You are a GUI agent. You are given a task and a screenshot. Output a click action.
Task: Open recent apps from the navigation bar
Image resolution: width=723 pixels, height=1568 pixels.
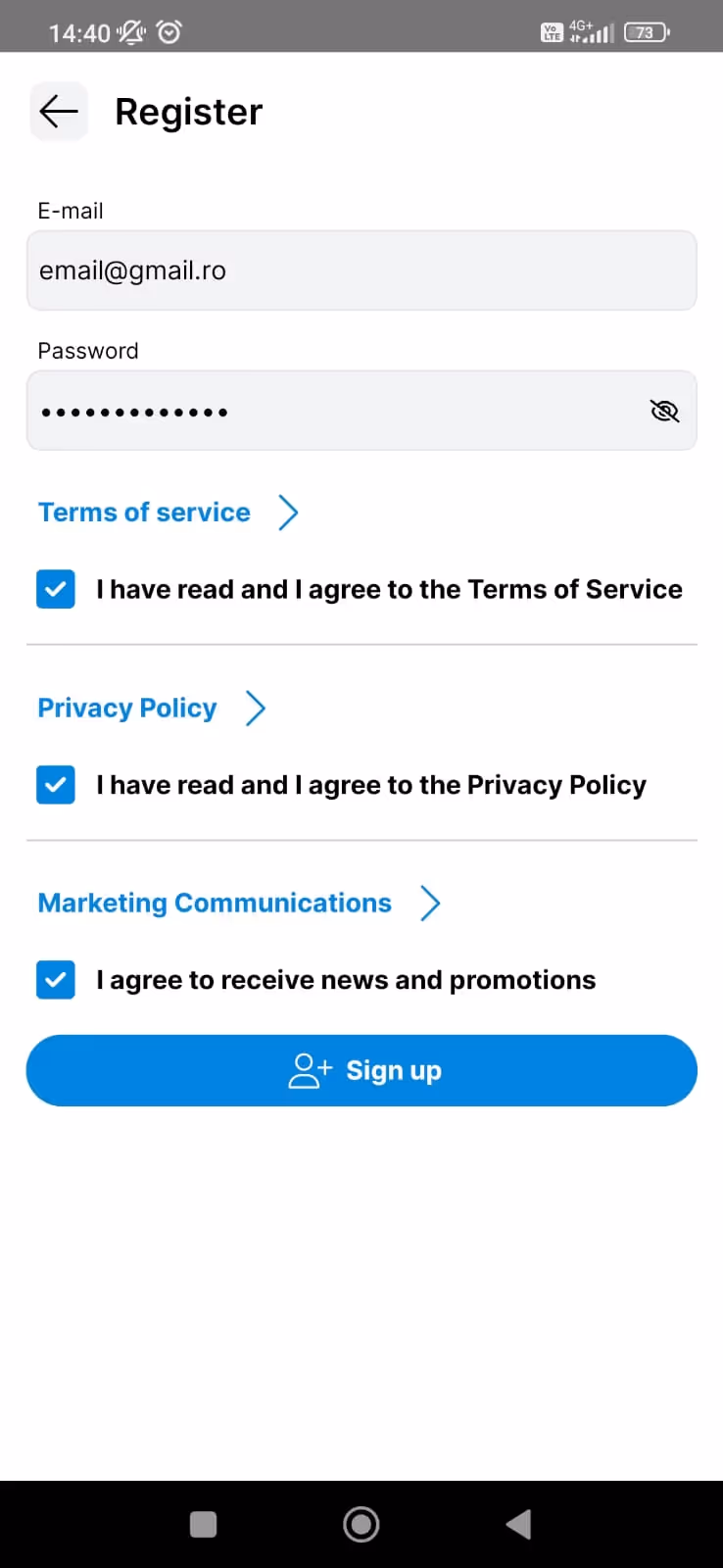pos(203,1524)
